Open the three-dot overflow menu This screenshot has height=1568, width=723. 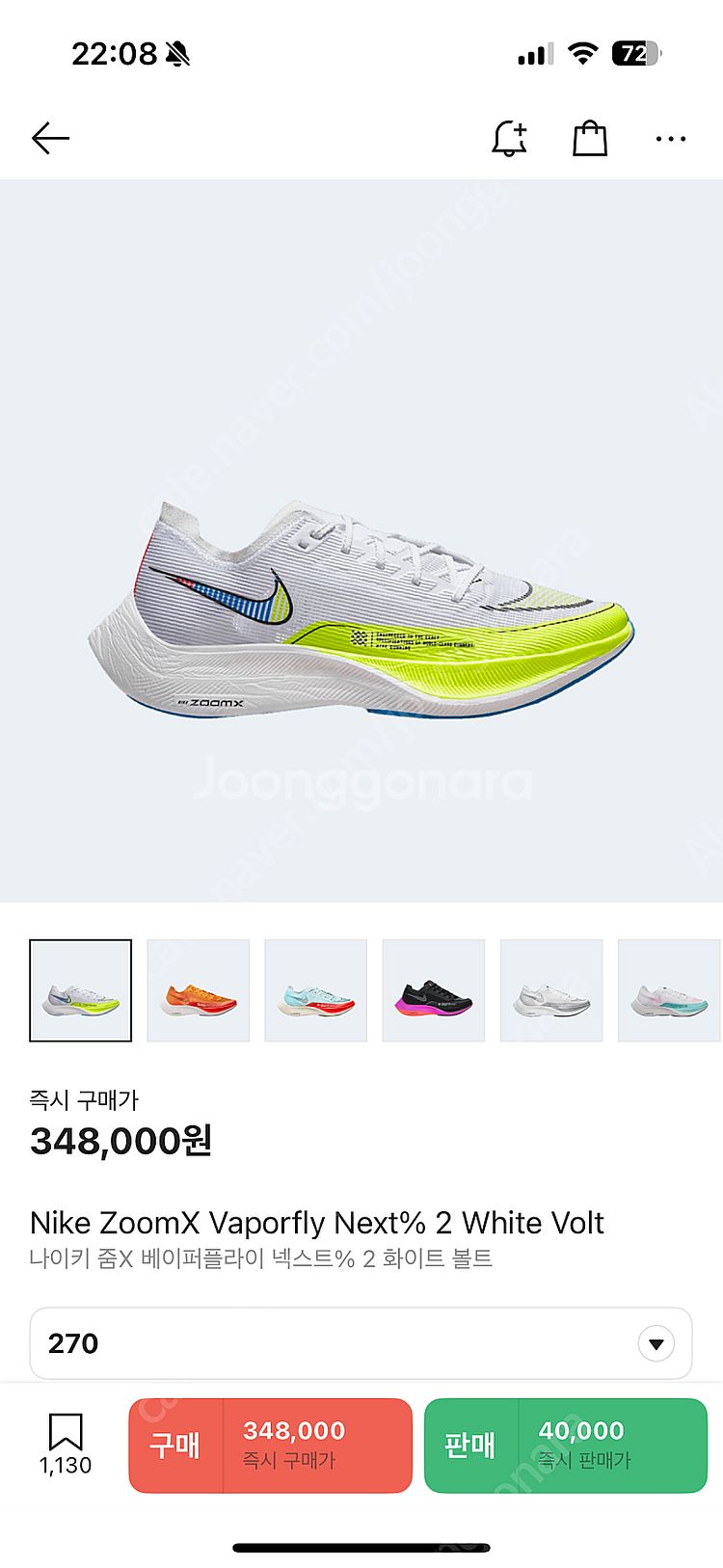point(670,139)
